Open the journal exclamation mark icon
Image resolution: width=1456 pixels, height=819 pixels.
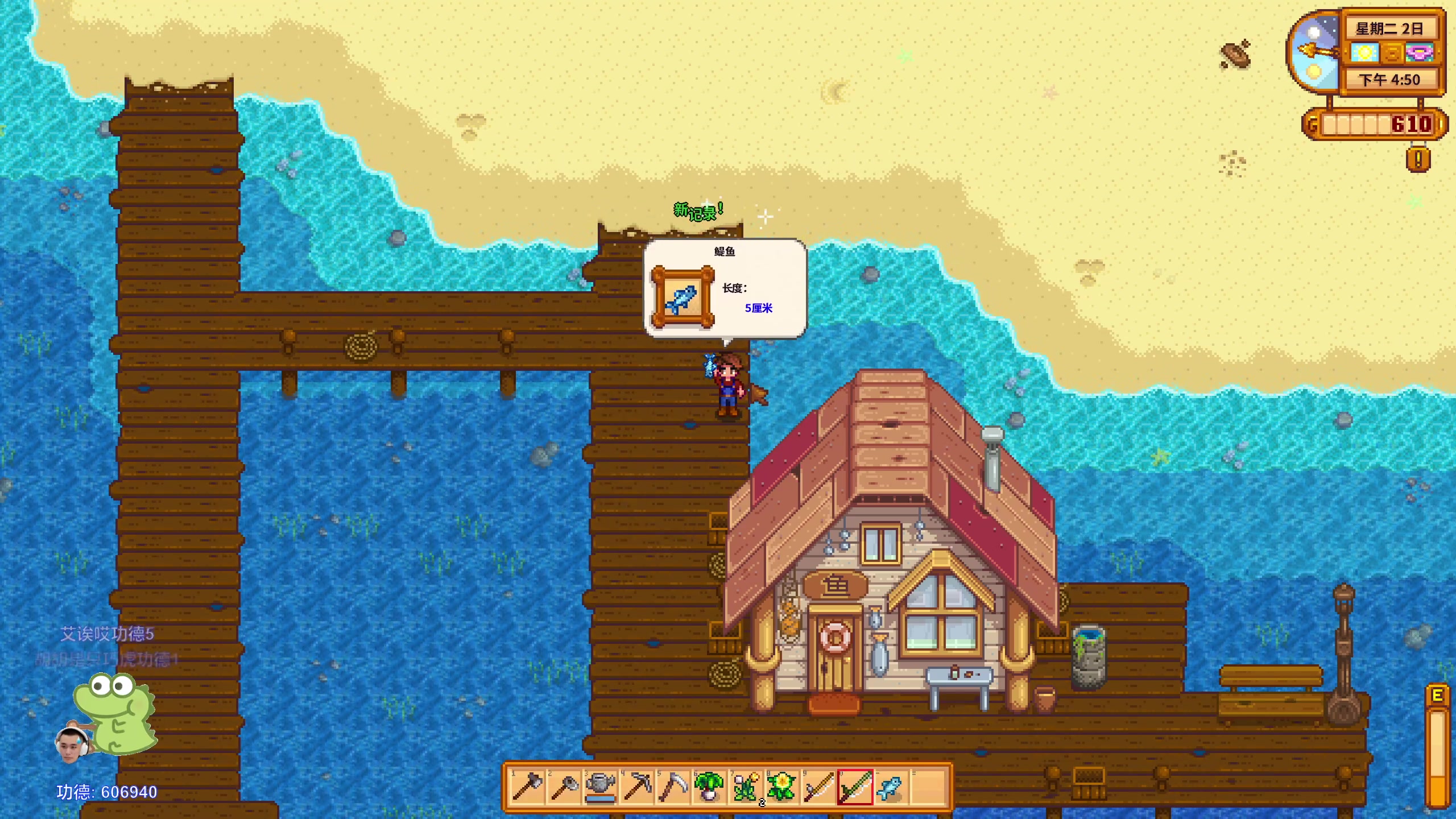tap(1418, 159)
